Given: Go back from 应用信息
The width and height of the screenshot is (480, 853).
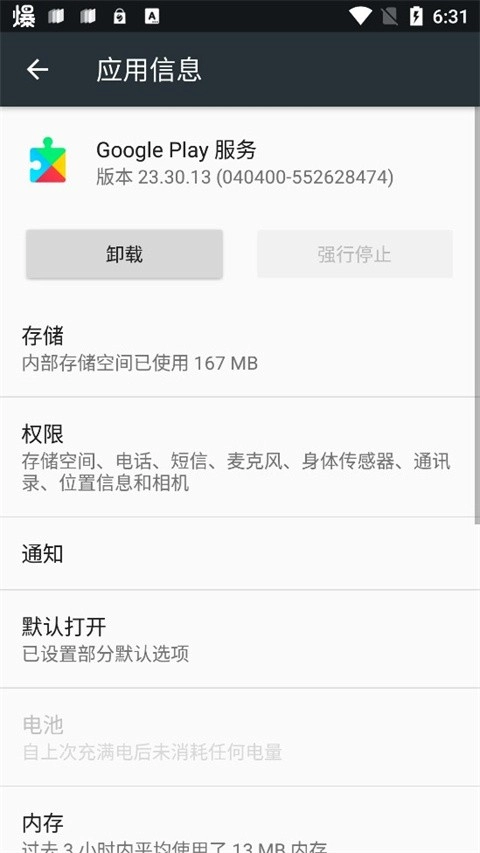Looking at the screenshot, I should pyautogui.click(x=38, y=70).
